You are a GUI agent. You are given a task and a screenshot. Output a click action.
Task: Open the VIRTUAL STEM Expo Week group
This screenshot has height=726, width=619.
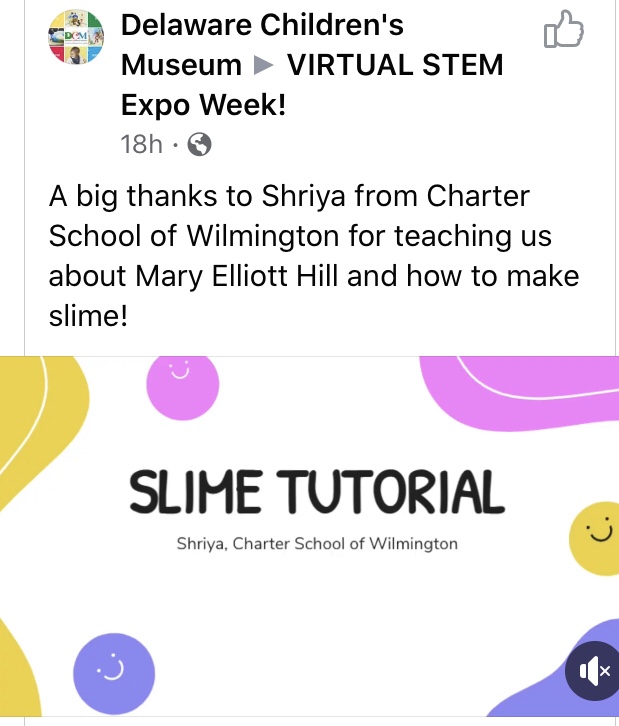point(394,66)
